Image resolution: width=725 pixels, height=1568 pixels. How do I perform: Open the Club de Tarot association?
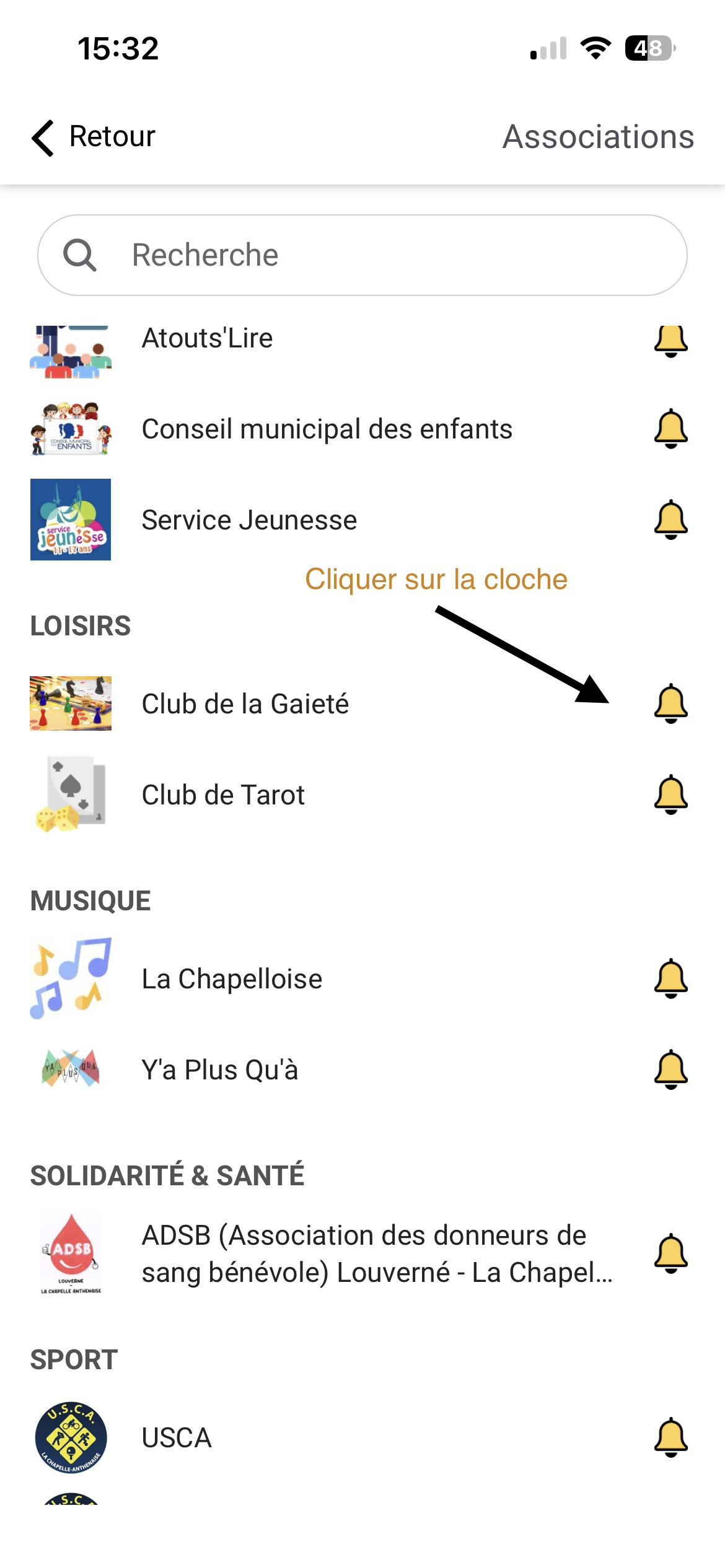click(x=223, y=795)
